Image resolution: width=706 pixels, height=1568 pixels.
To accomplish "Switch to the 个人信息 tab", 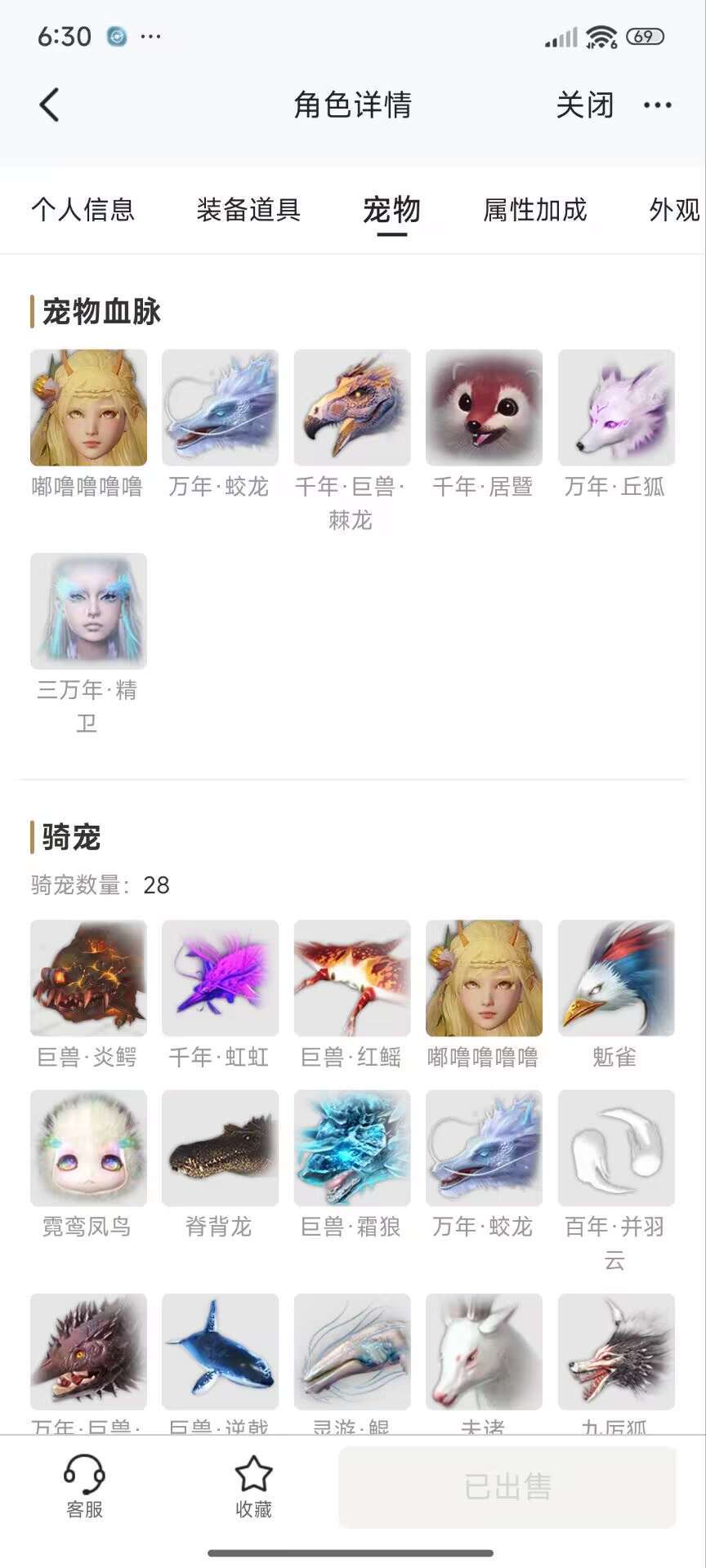I will [x=83, y=210].
